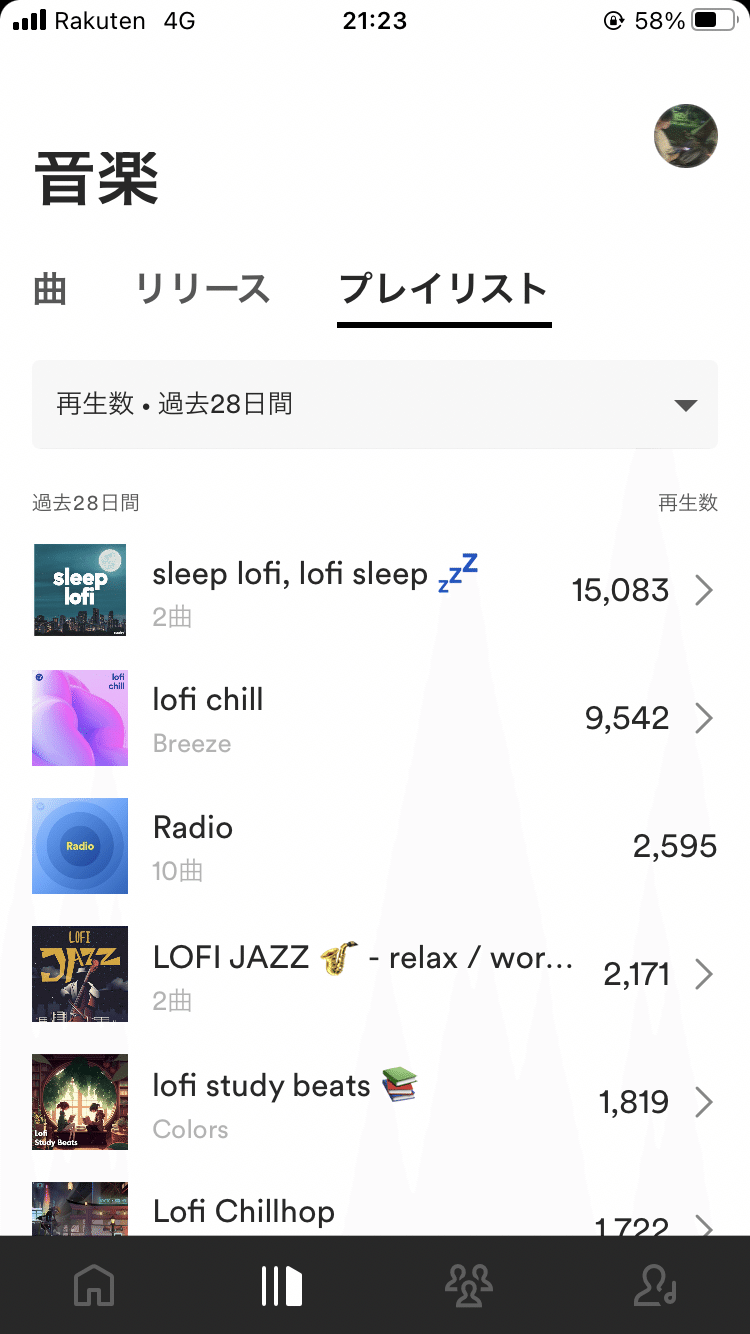
Task: Select the Music catalog icon in bottom bar
Action: coord(281,1288)
